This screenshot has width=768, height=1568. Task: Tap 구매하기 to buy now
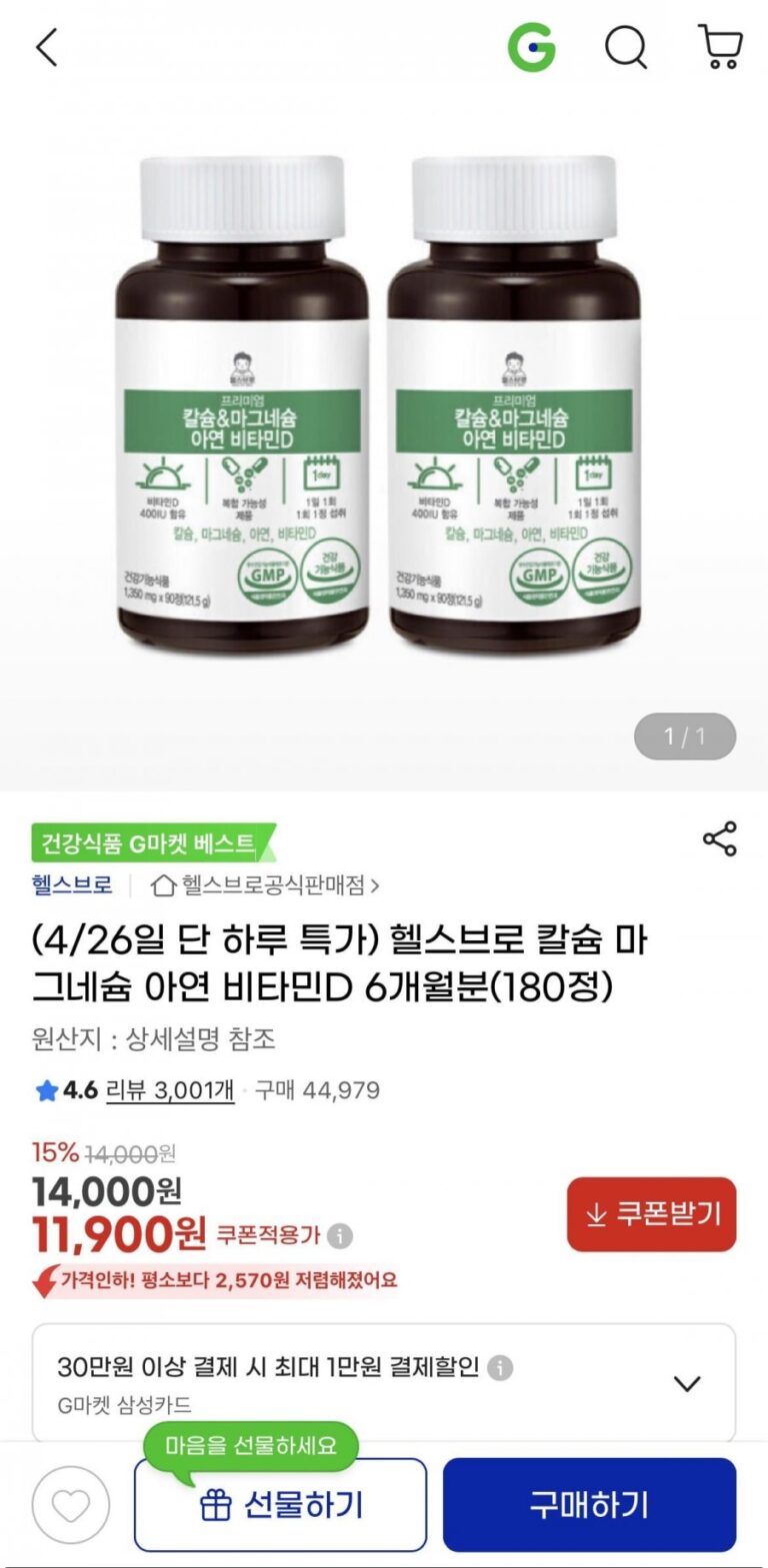pos(589,1505)
